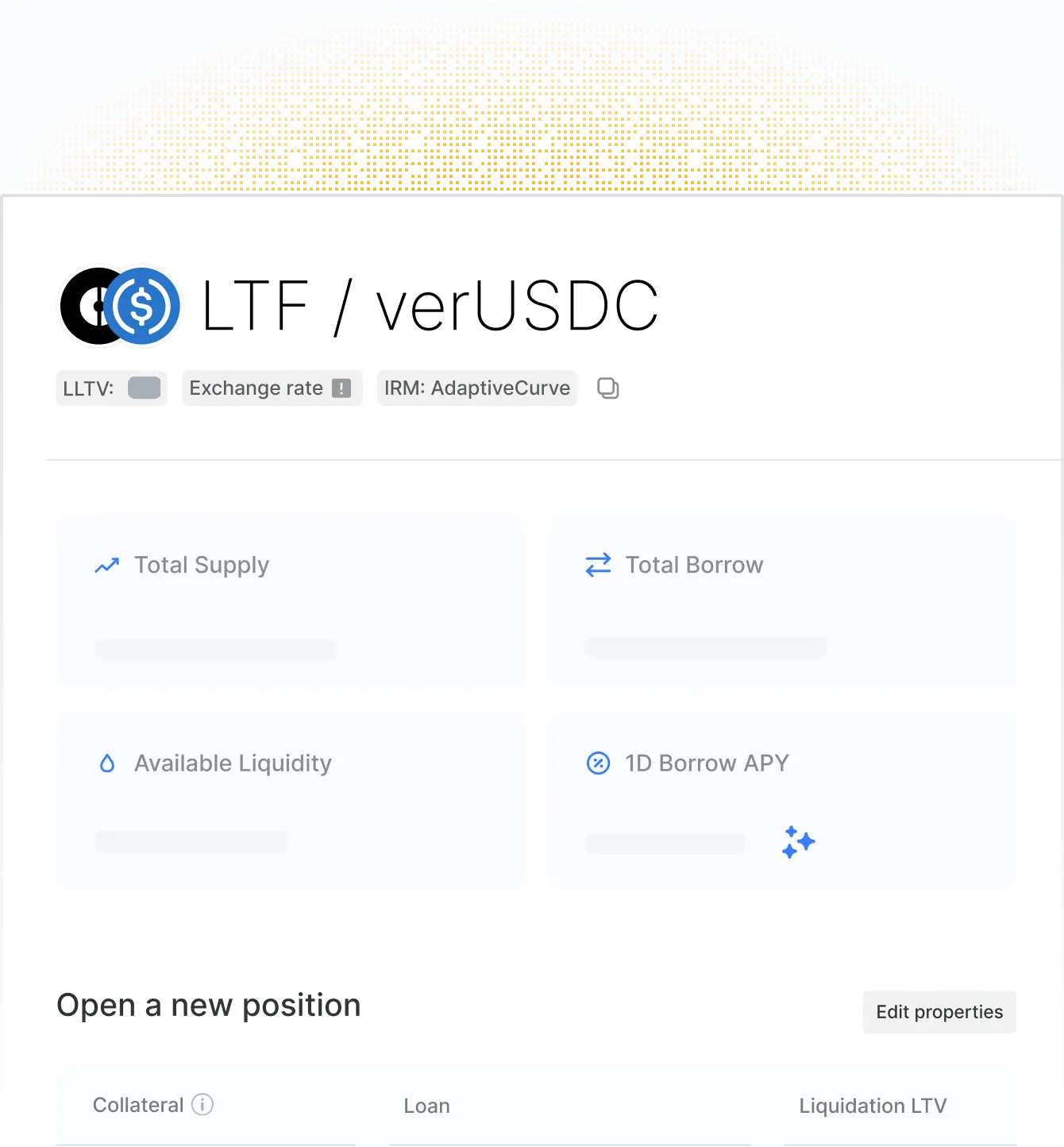Tap the LLTV chip
Image resolution: width=1064 pixels, height=1147 pixels.
(111, 388)
